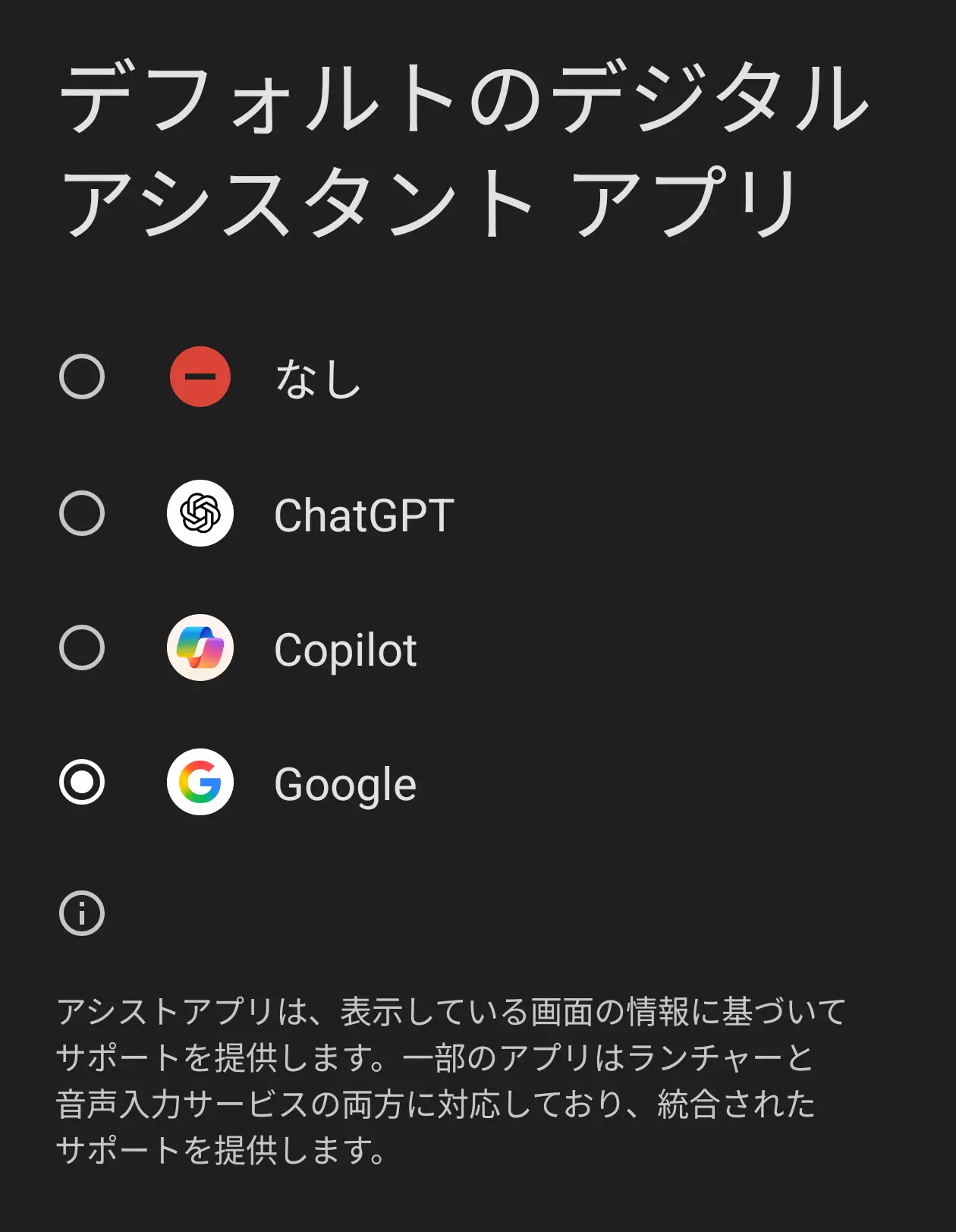Click the Google text label
956x1232 pixels.
tap(346, 783)
